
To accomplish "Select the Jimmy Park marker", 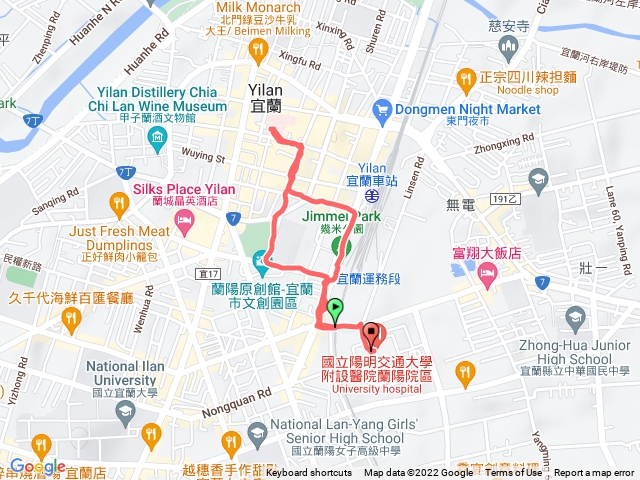I will 336,244.
